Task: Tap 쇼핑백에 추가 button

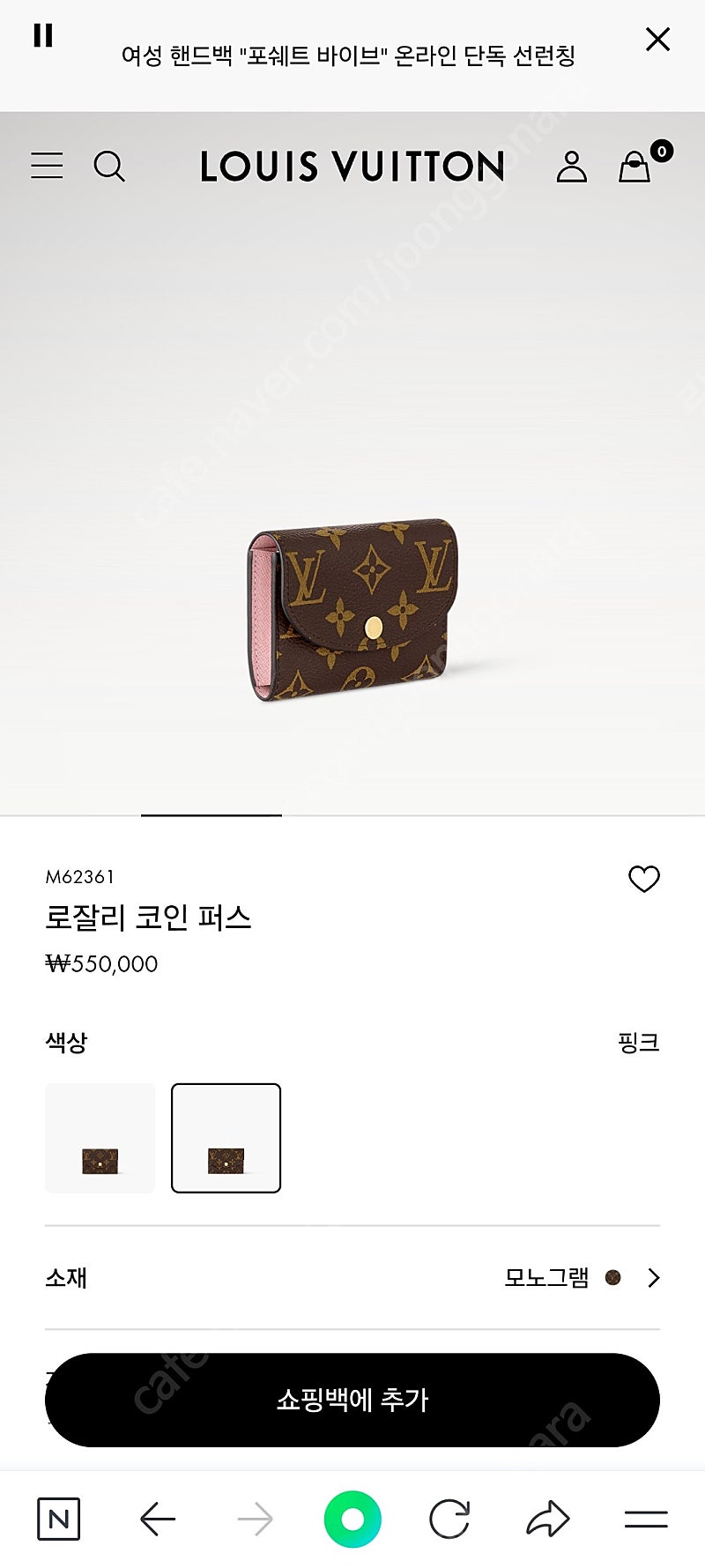Action: coord(352,1400)
